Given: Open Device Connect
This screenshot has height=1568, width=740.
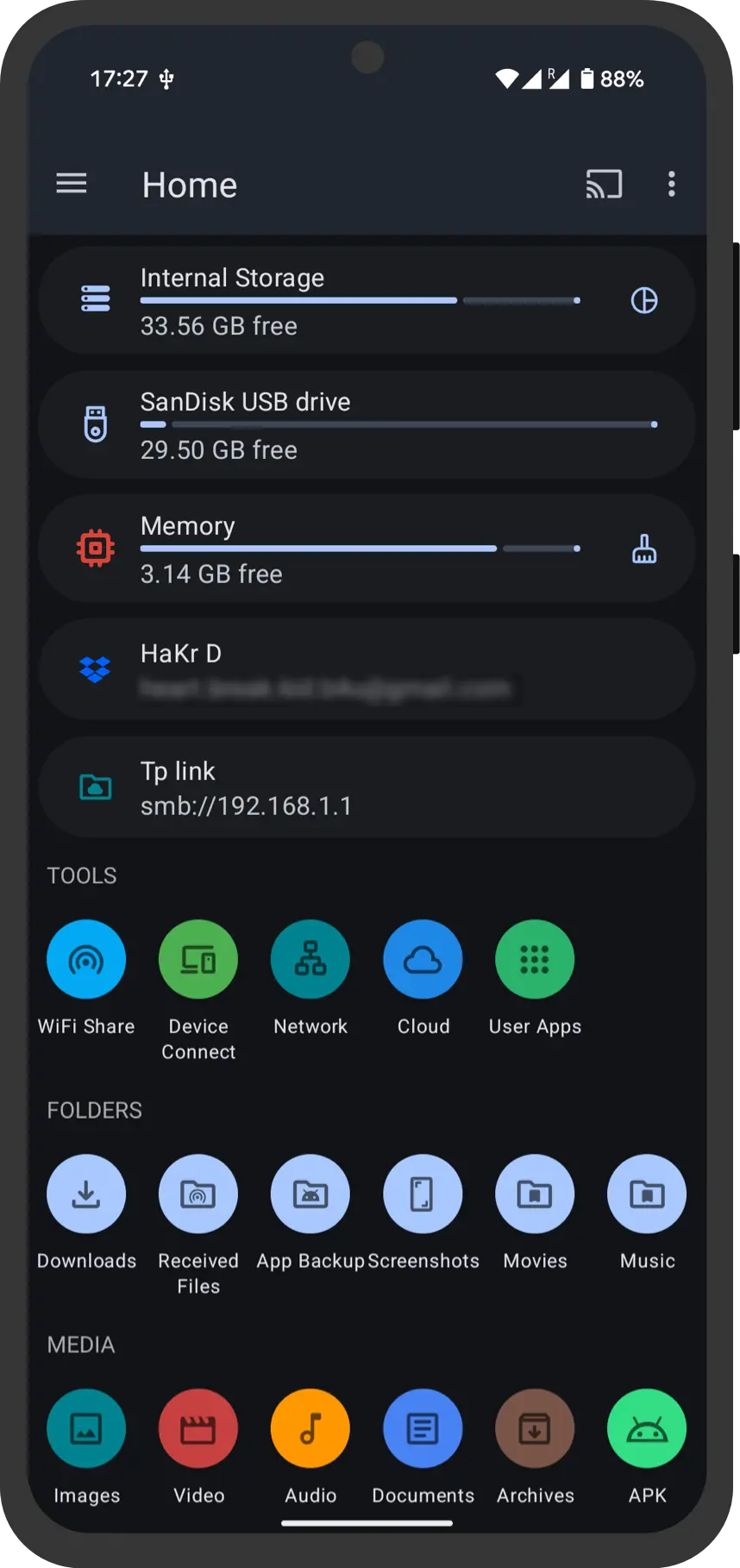Looking at the screenshot, I should click(198, 960).
